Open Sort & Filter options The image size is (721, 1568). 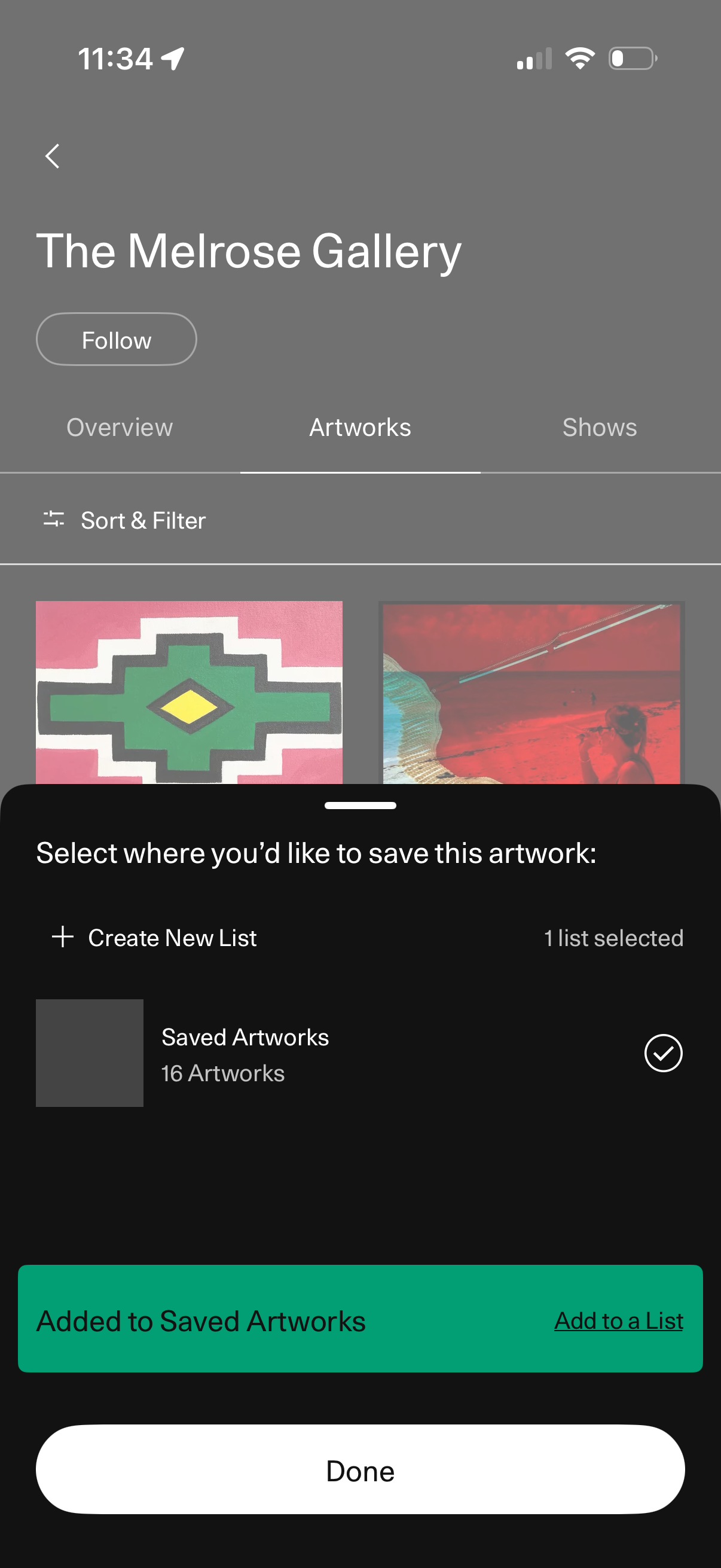(126, 520)
